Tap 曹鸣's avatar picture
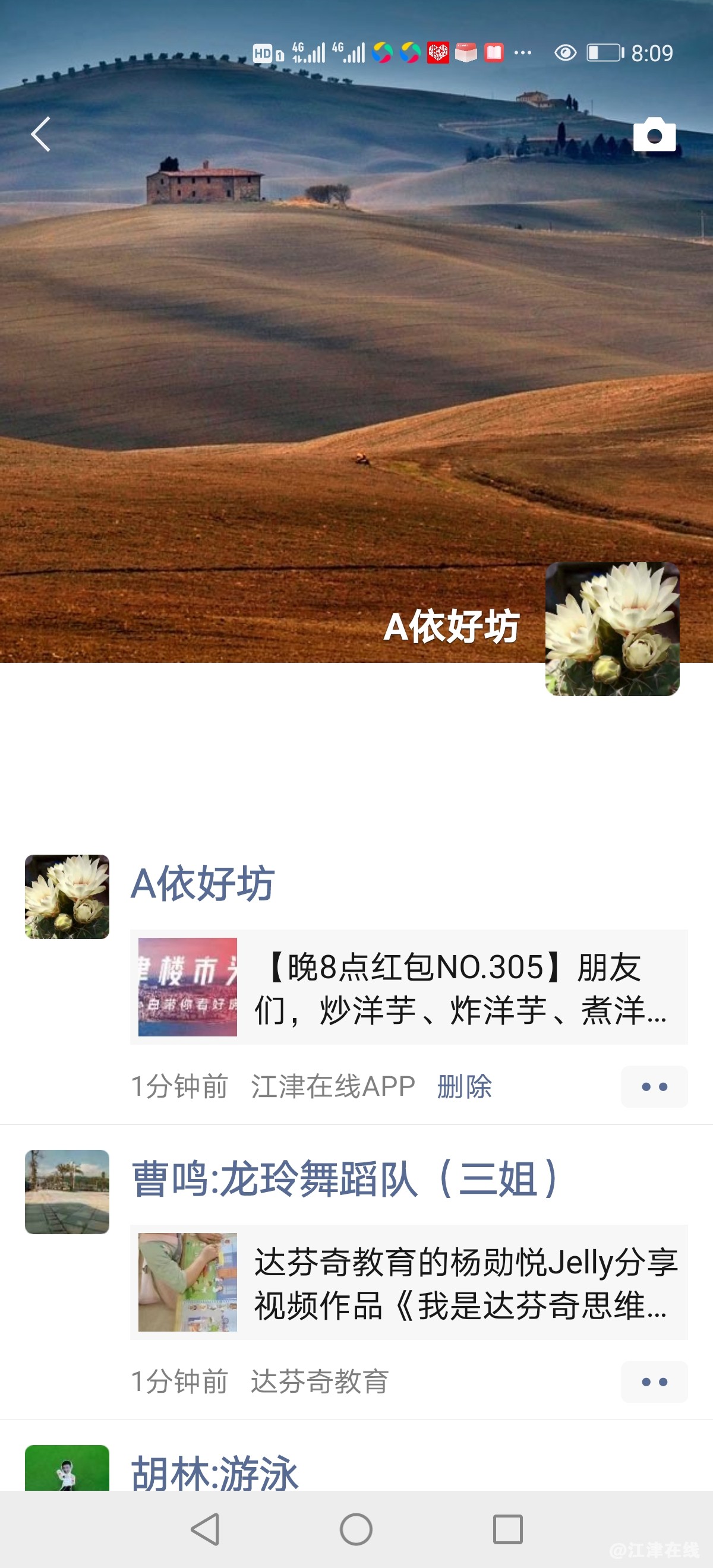 (67, 1192)
